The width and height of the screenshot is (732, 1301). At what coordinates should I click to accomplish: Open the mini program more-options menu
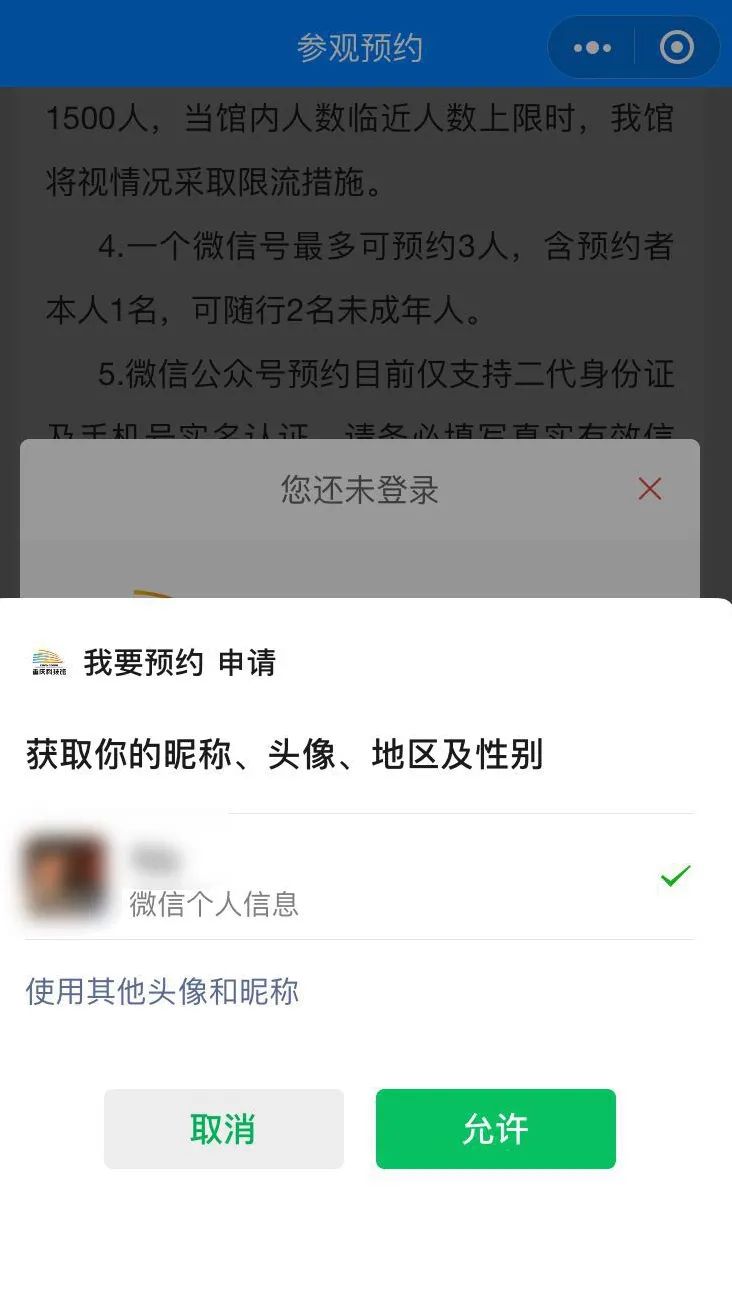point(592,47)
